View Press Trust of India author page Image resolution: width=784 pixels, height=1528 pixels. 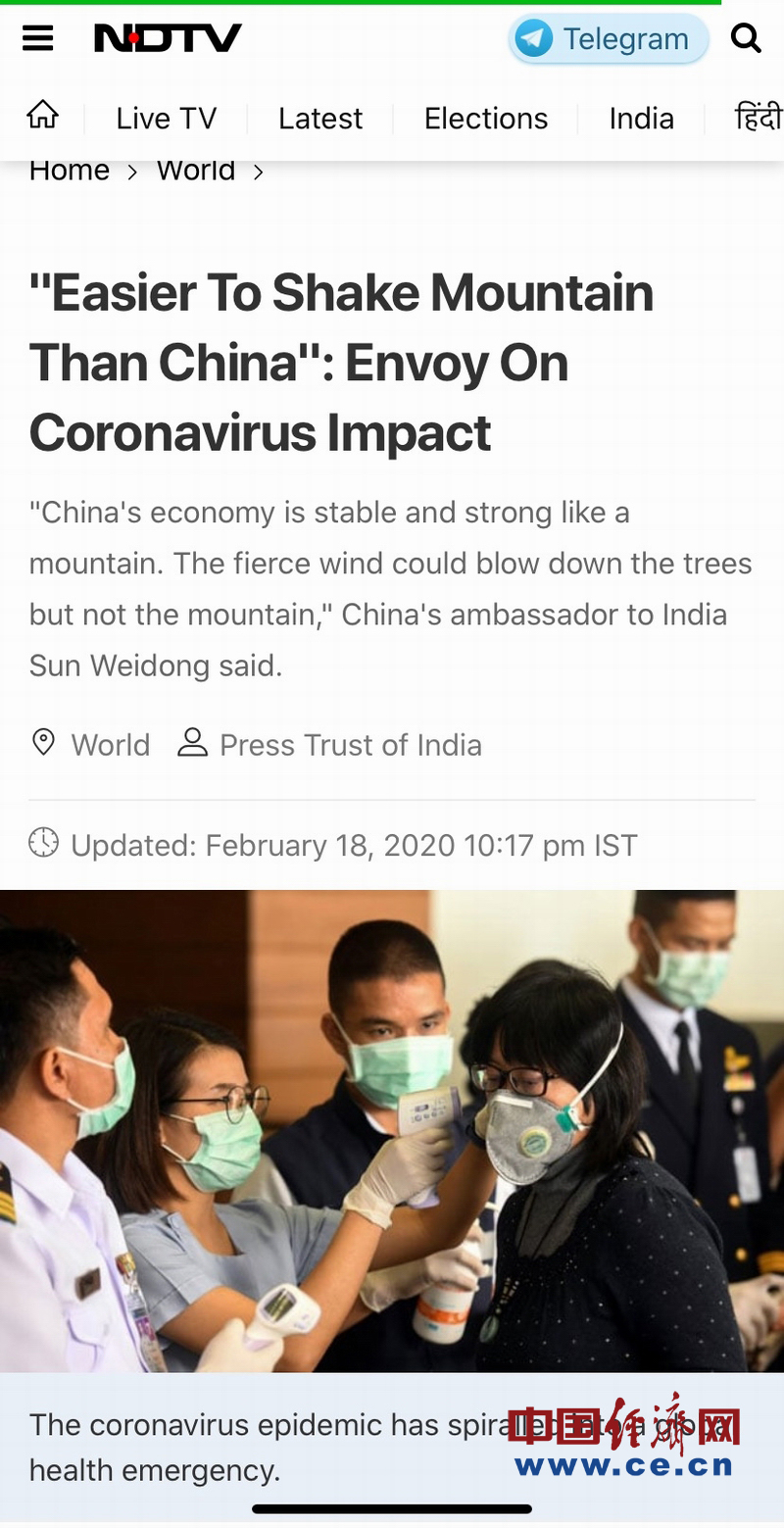coord(350,745)
